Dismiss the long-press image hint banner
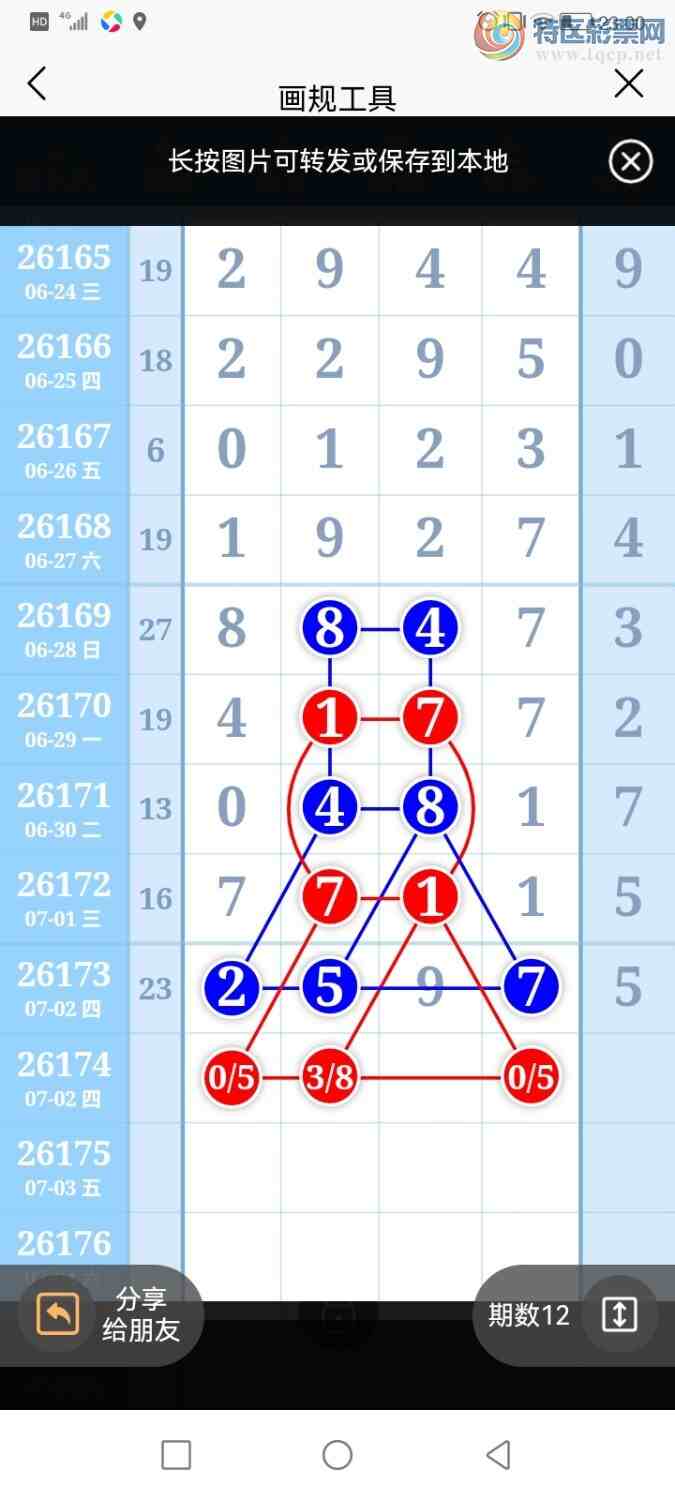 tap(631, 162)
